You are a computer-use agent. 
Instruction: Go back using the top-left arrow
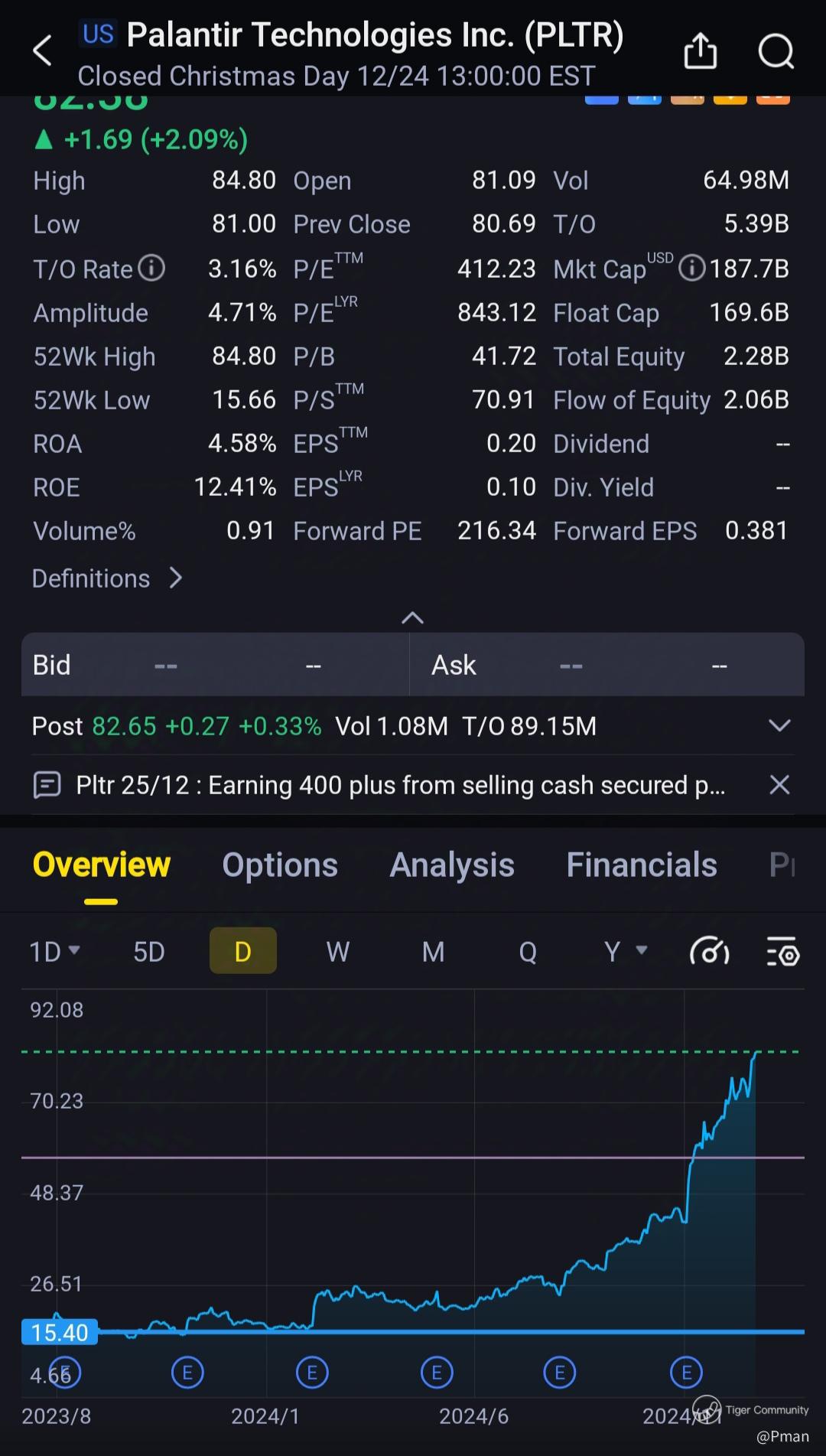click(43, 52)
